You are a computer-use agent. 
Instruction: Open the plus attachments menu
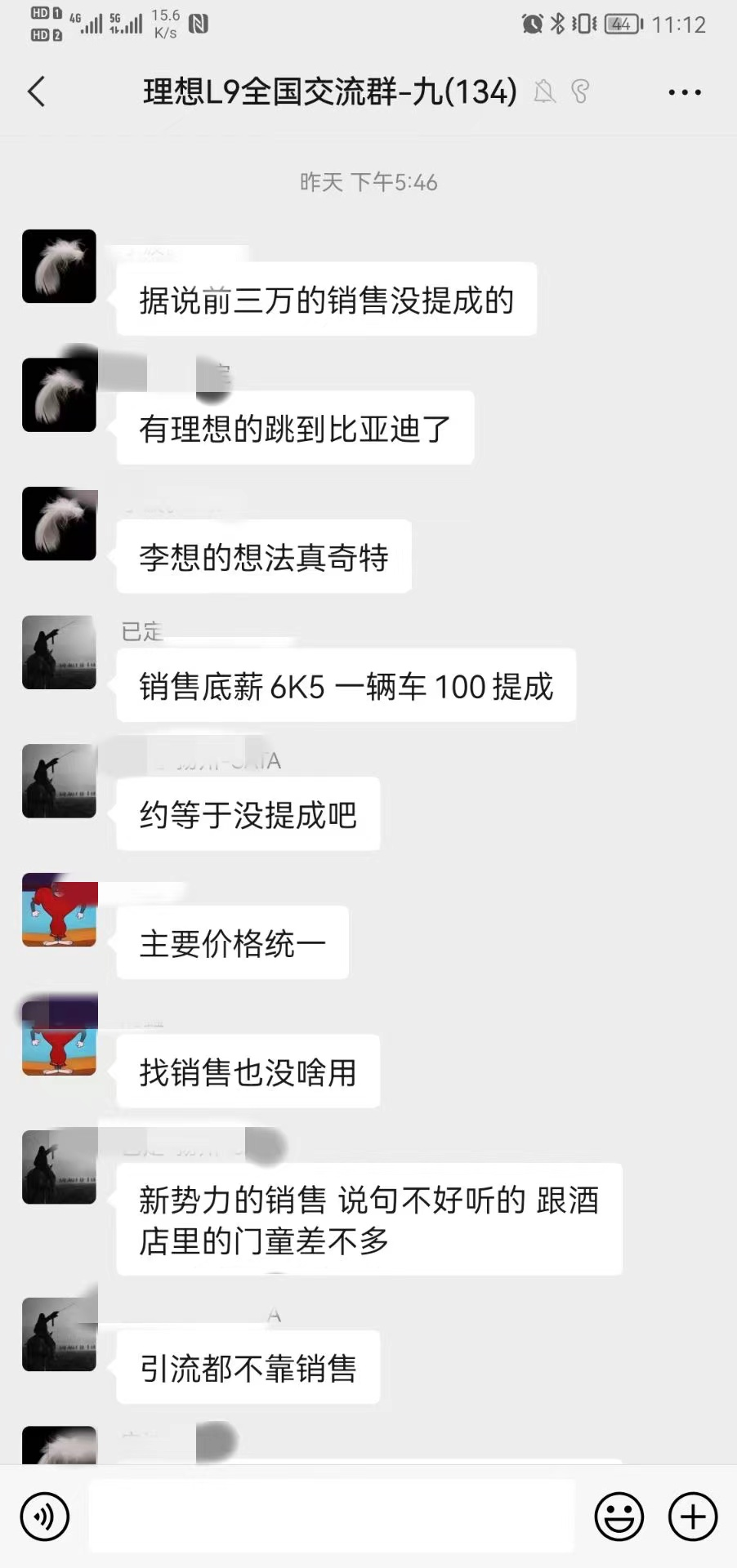(x=692, y=1517)
